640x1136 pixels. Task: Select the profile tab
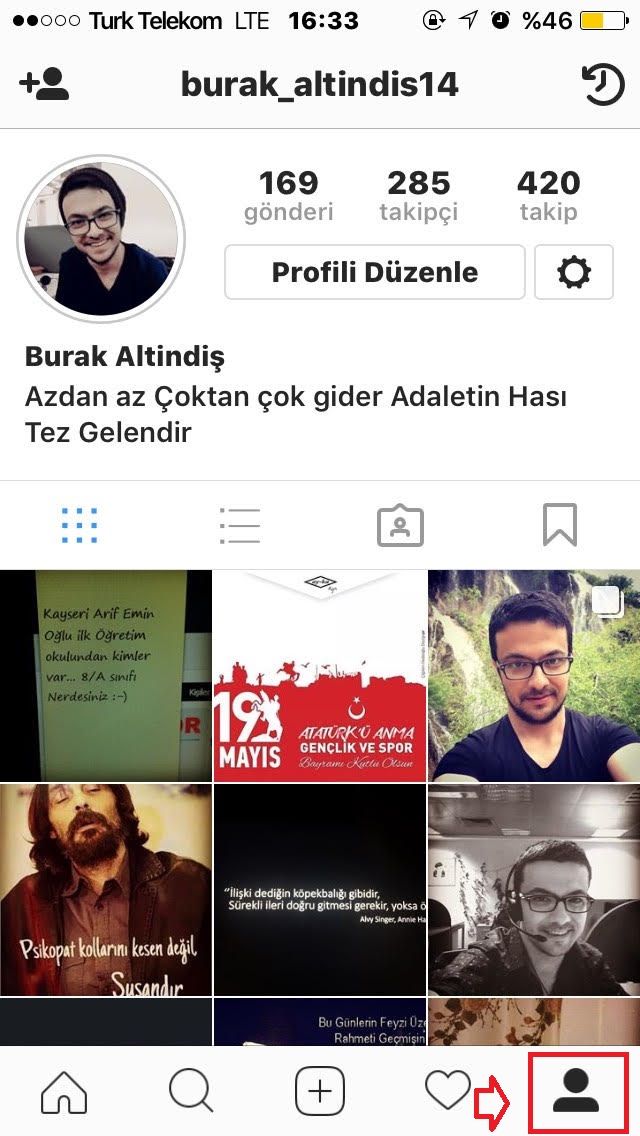[576, 1091]
